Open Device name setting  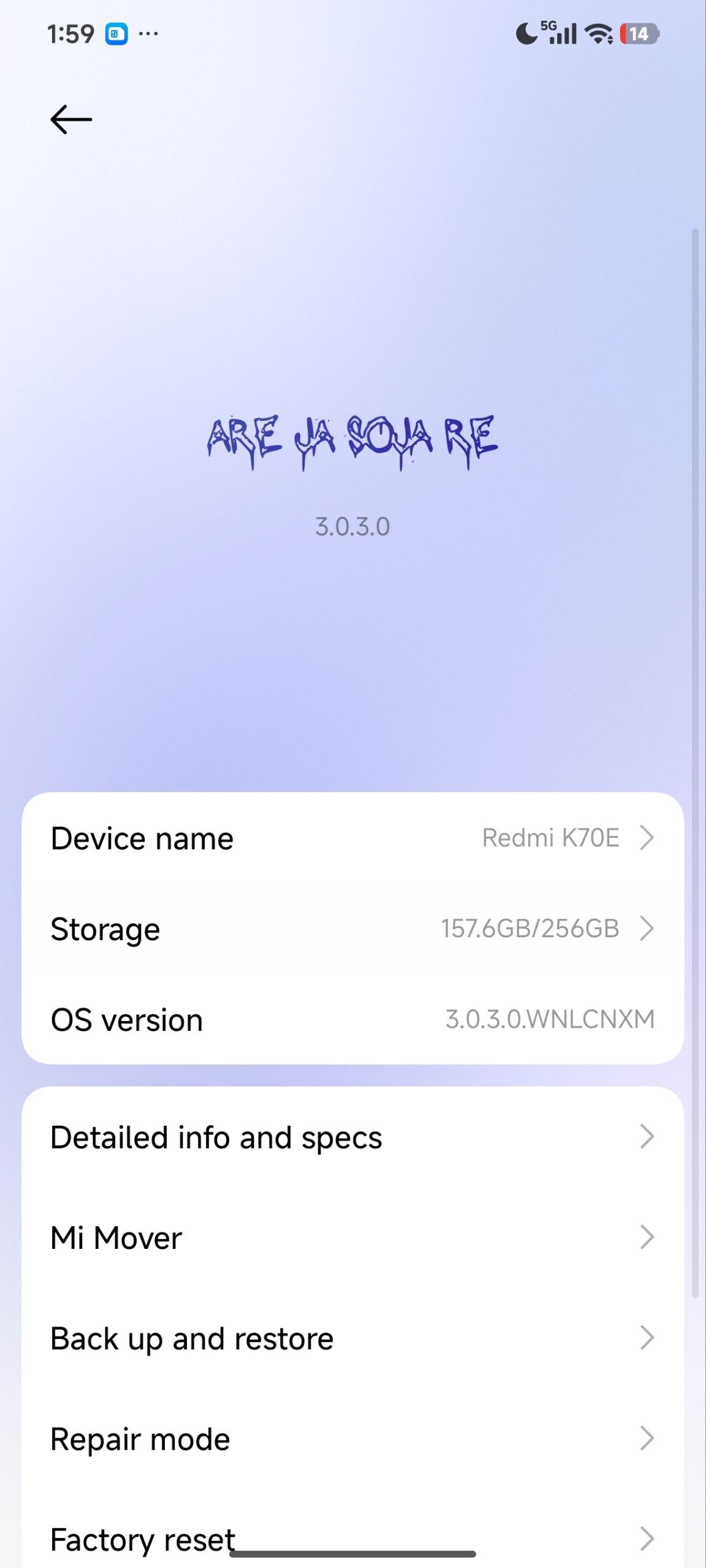(x=352, y=838)
